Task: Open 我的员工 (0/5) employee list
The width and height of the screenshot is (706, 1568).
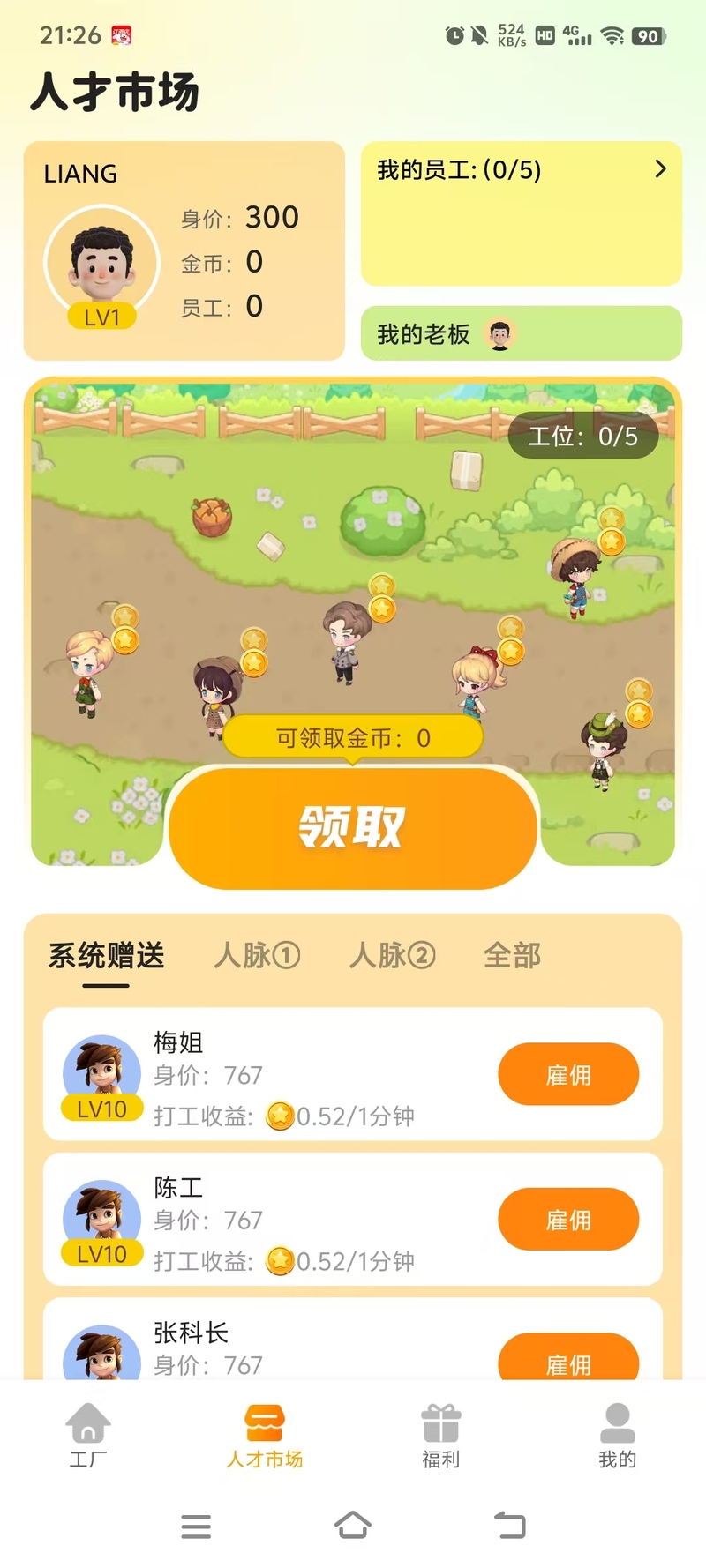Action: [521, 213]
